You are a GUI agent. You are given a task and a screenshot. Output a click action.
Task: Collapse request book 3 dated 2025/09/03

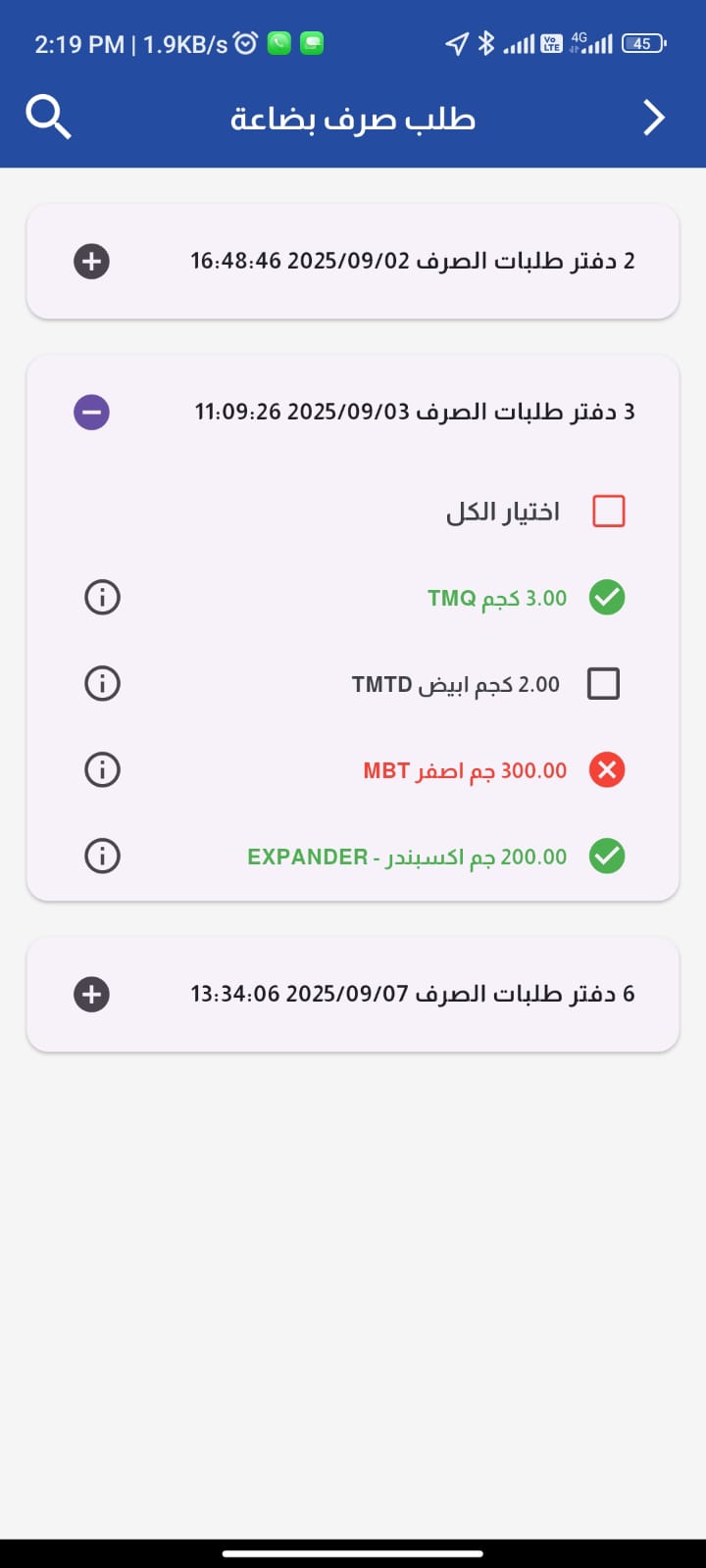click(91, 413)
